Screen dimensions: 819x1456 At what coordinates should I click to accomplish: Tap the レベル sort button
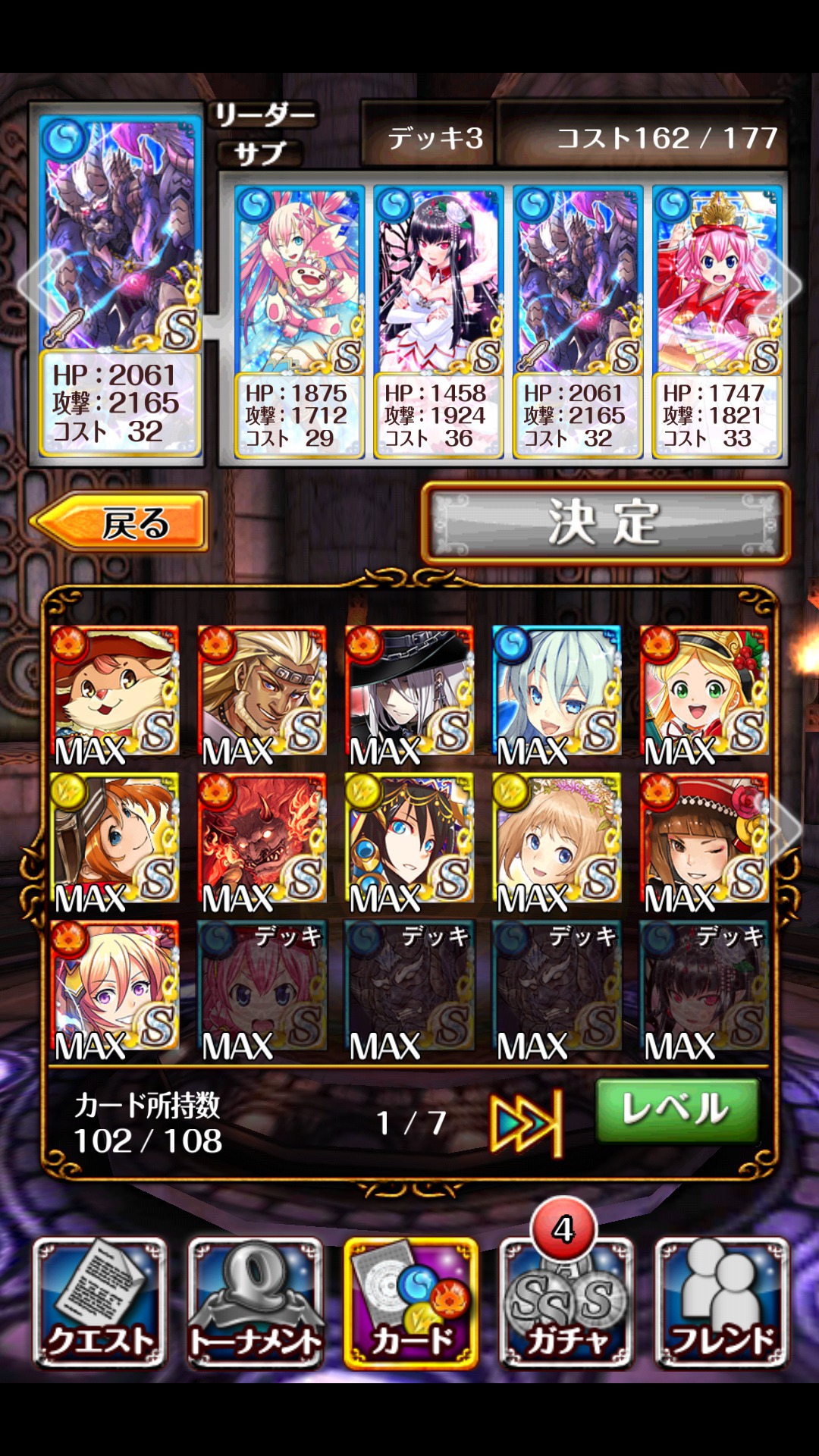pos(676,1110)
